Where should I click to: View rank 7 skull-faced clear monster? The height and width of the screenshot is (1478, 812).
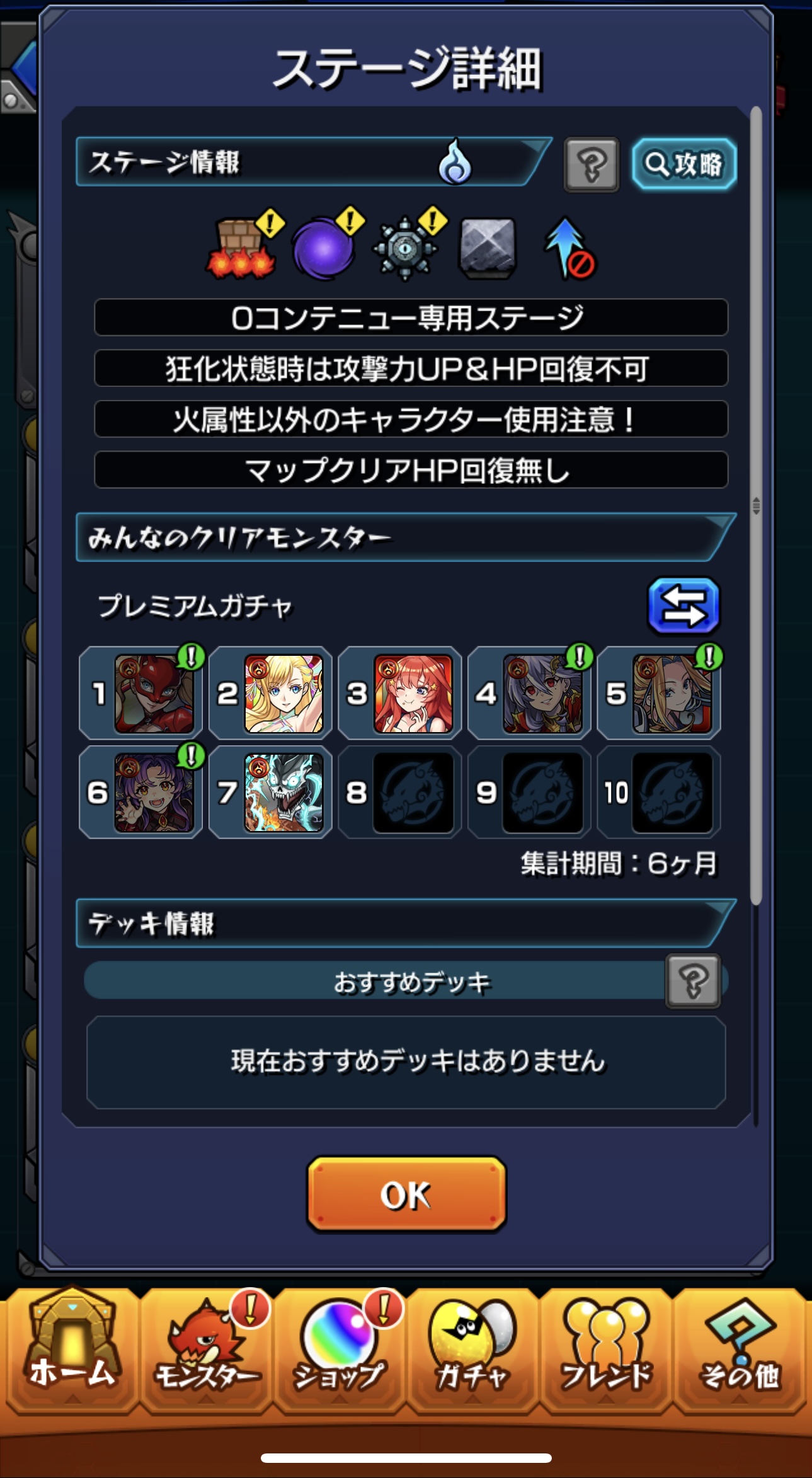point(284,793)
